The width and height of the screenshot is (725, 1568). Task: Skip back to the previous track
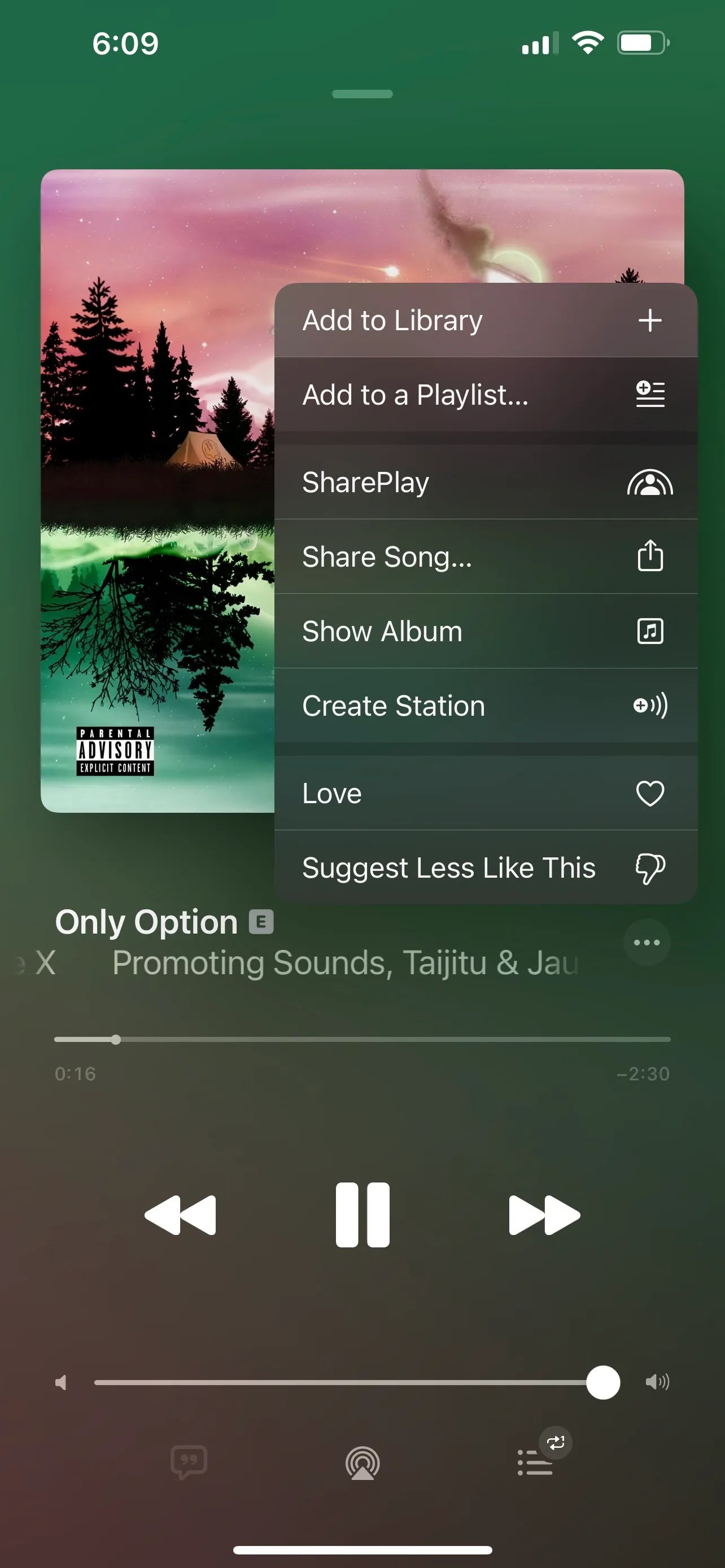point(180,1213)
